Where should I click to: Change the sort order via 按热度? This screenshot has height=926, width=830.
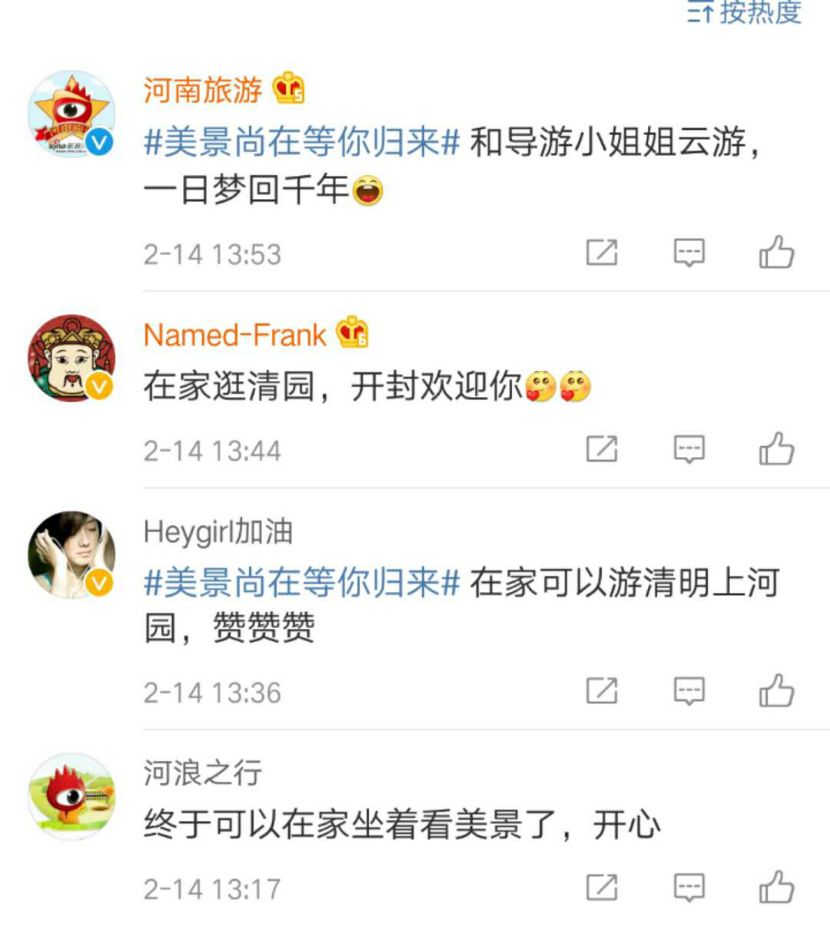point(745,12)
